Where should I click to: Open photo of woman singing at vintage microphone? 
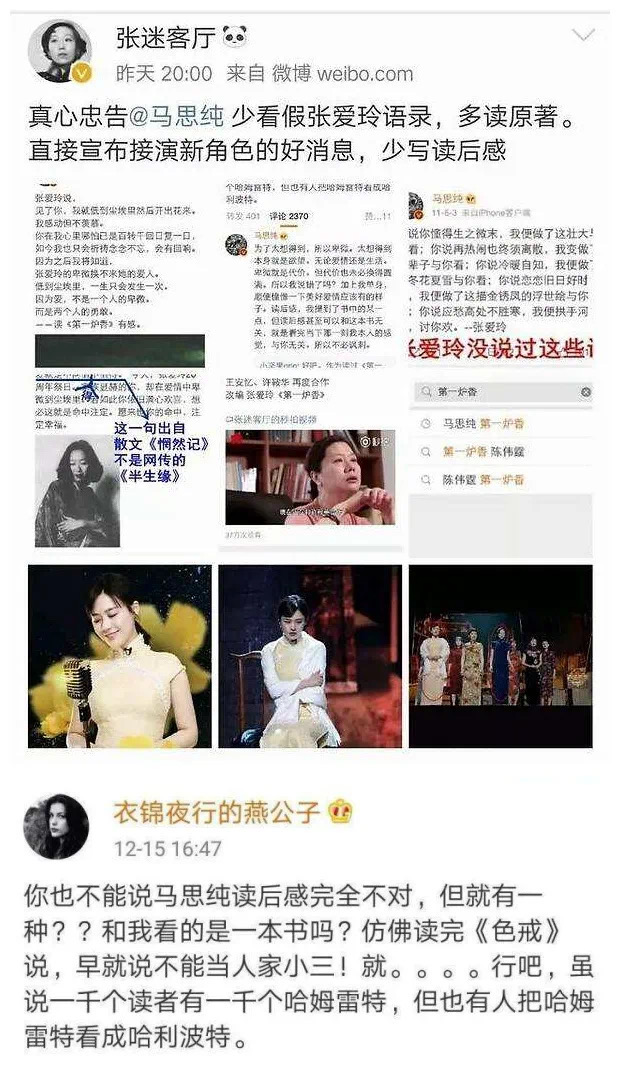(x=119, y=656)
